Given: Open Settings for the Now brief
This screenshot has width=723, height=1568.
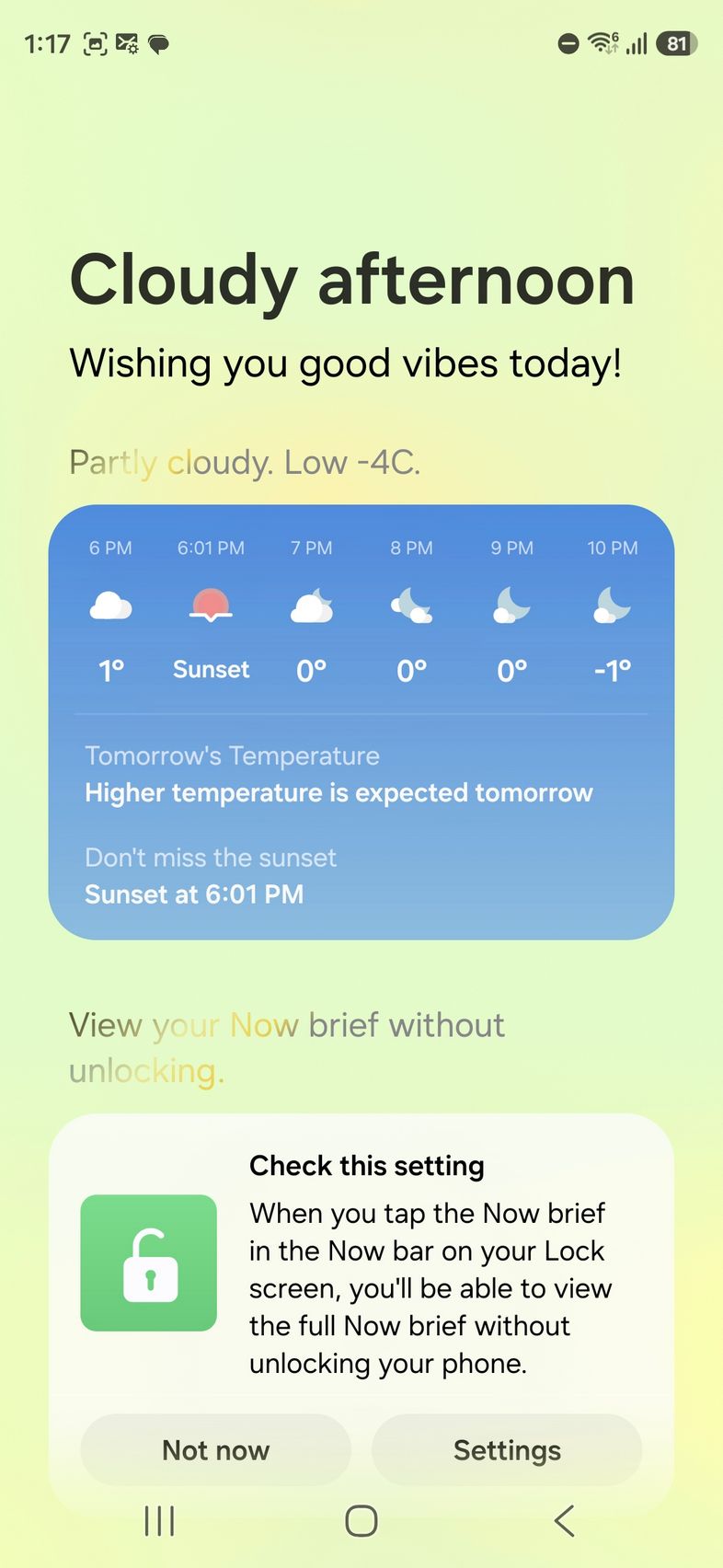Looking at the screenshot, I should pos(507,1450).
